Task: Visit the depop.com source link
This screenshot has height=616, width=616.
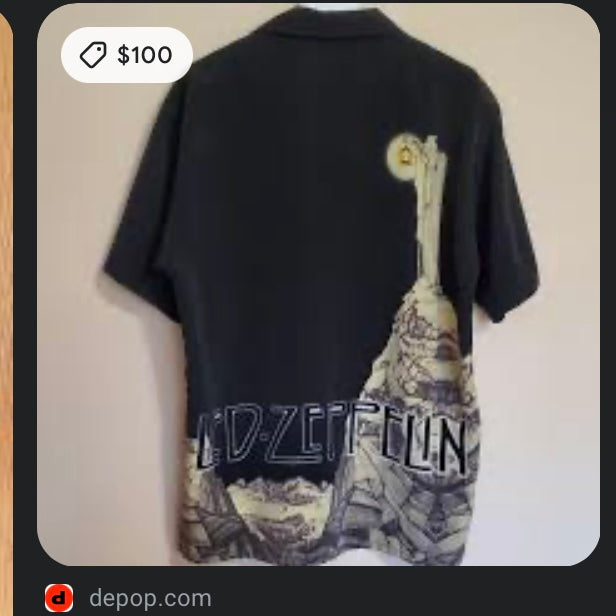Action: pos(150,598)
